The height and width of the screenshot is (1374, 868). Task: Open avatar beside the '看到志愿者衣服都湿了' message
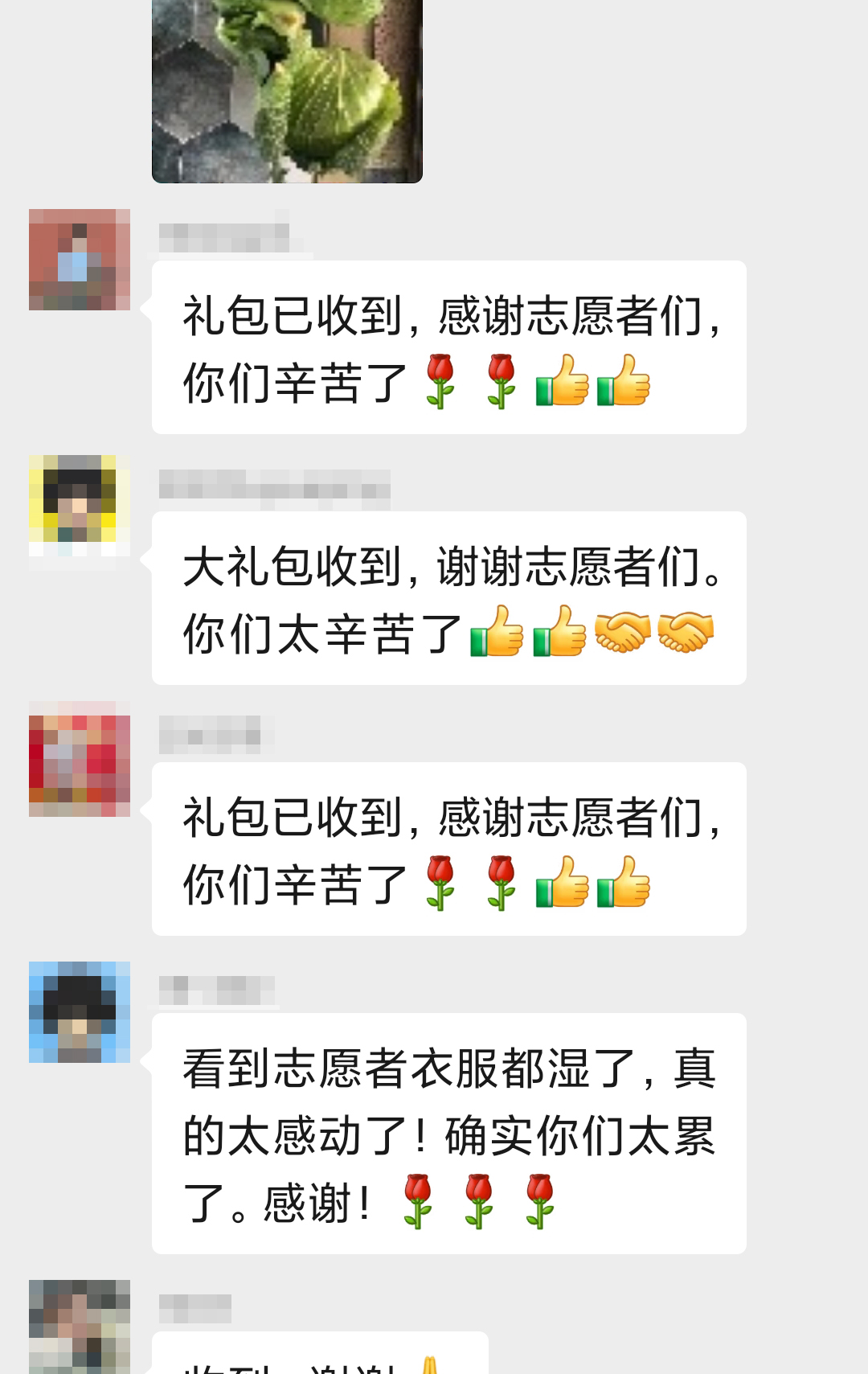[79, 1011]
